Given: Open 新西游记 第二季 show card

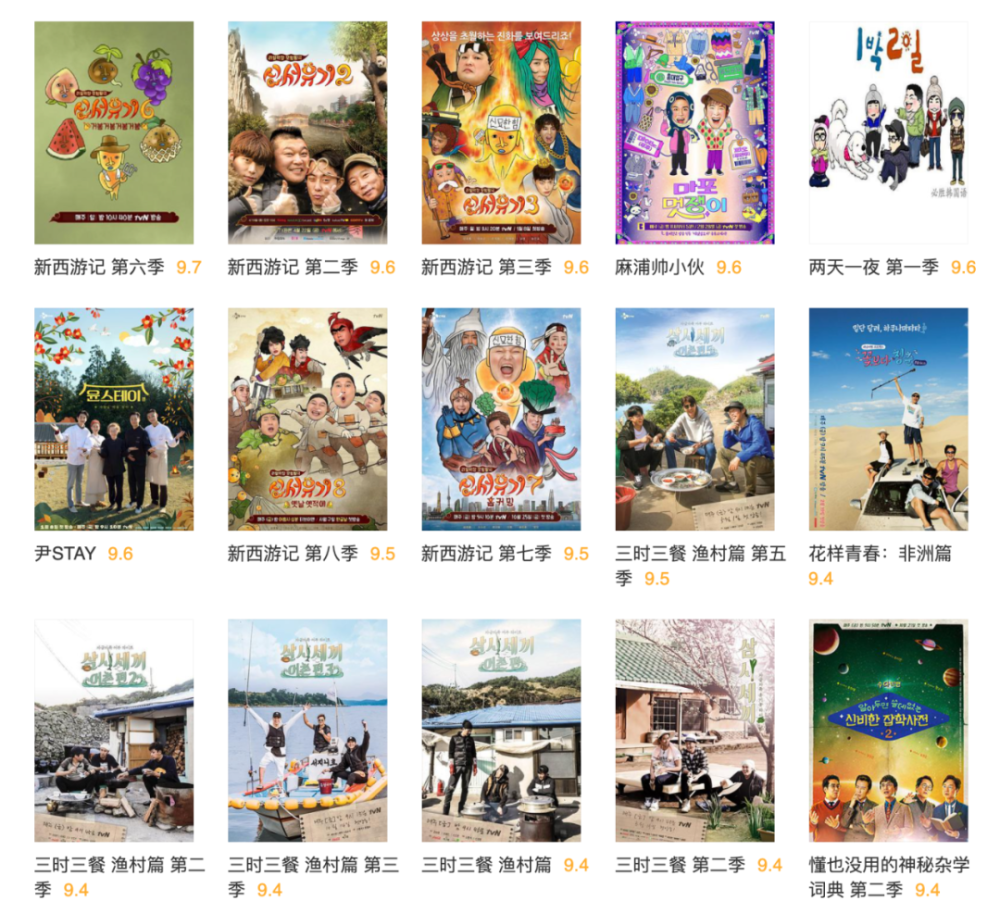Looking at the screenshot, I should coord(307,133).
